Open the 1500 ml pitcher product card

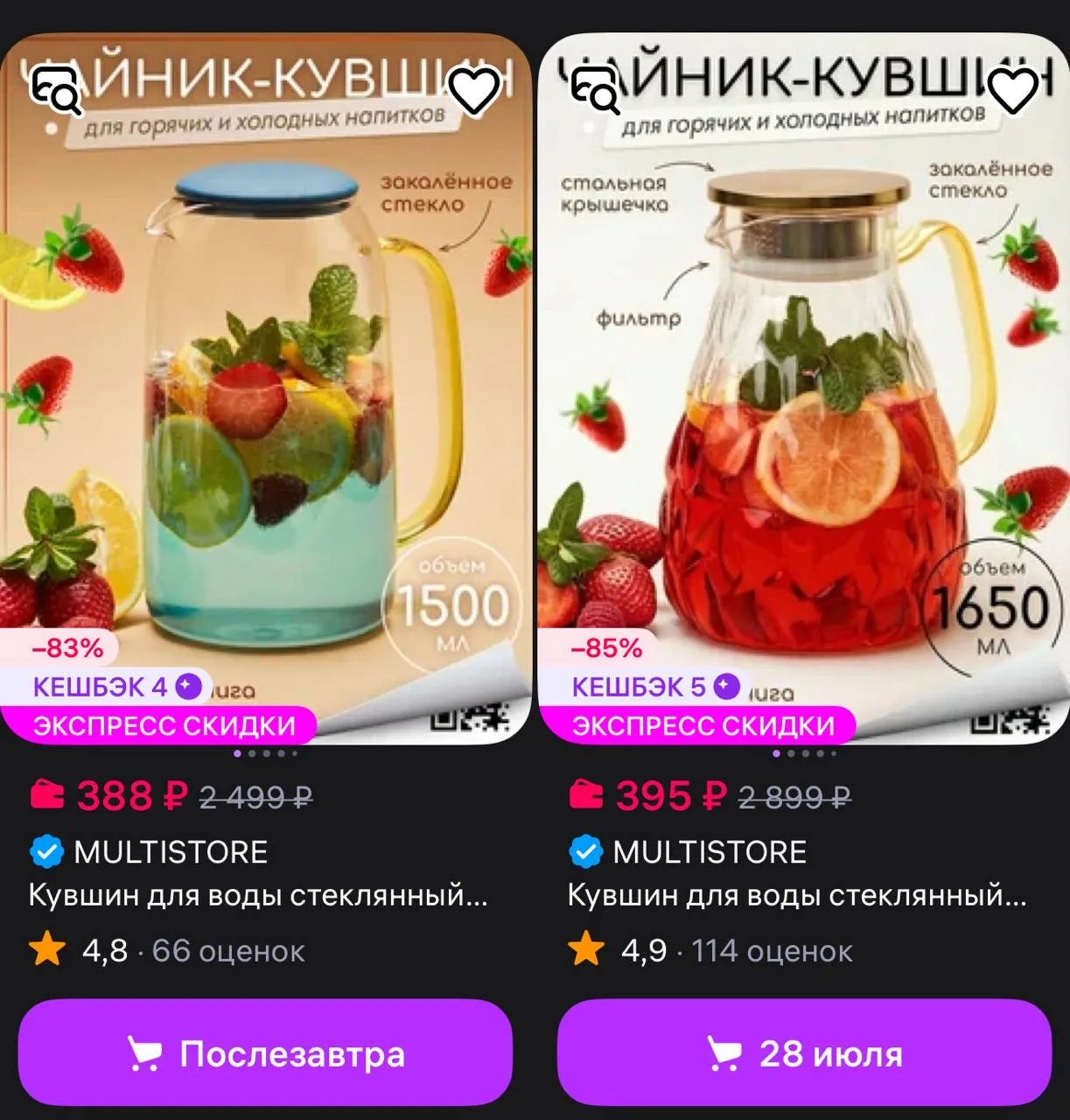point(265,389)
